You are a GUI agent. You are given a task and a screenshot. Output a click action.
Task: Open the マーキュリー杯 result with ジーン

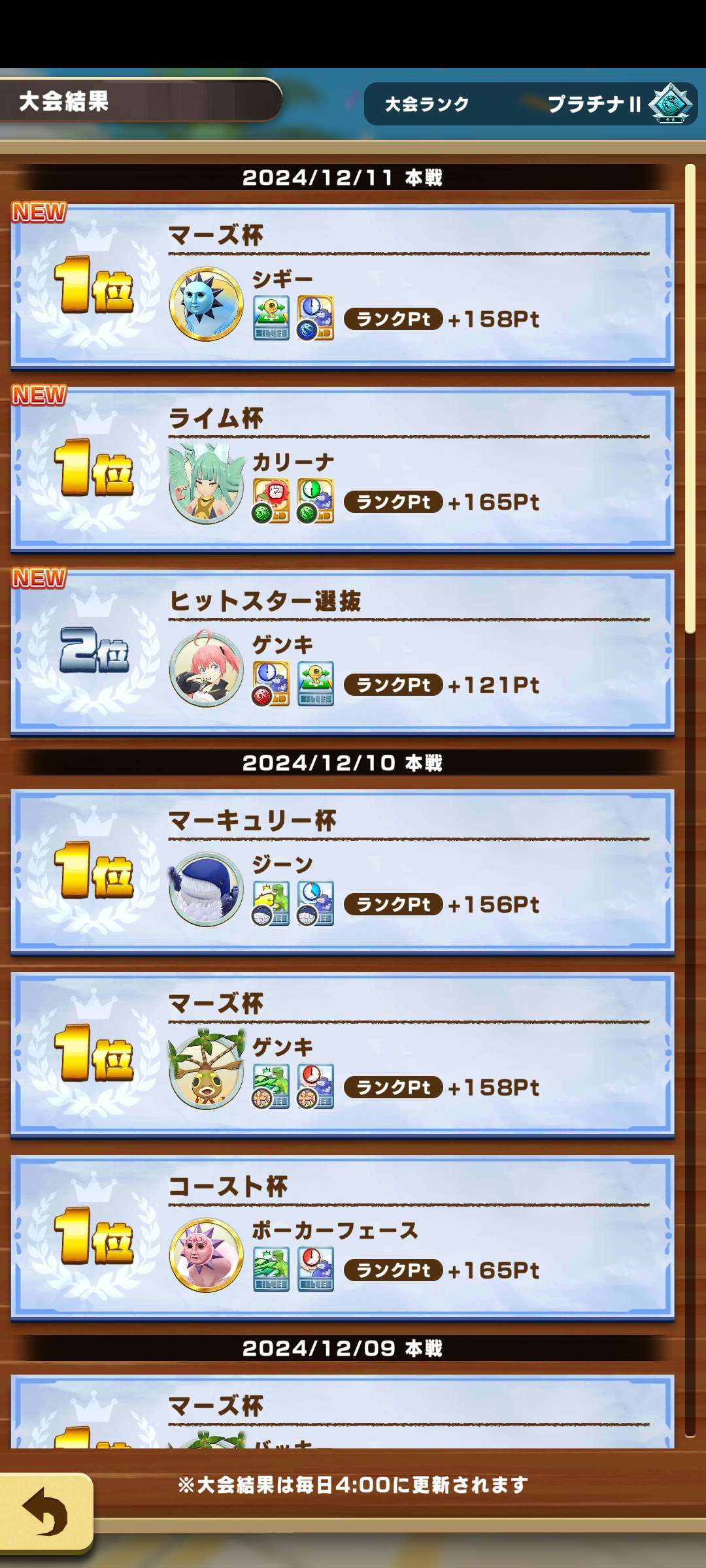(x=343, y=872)
